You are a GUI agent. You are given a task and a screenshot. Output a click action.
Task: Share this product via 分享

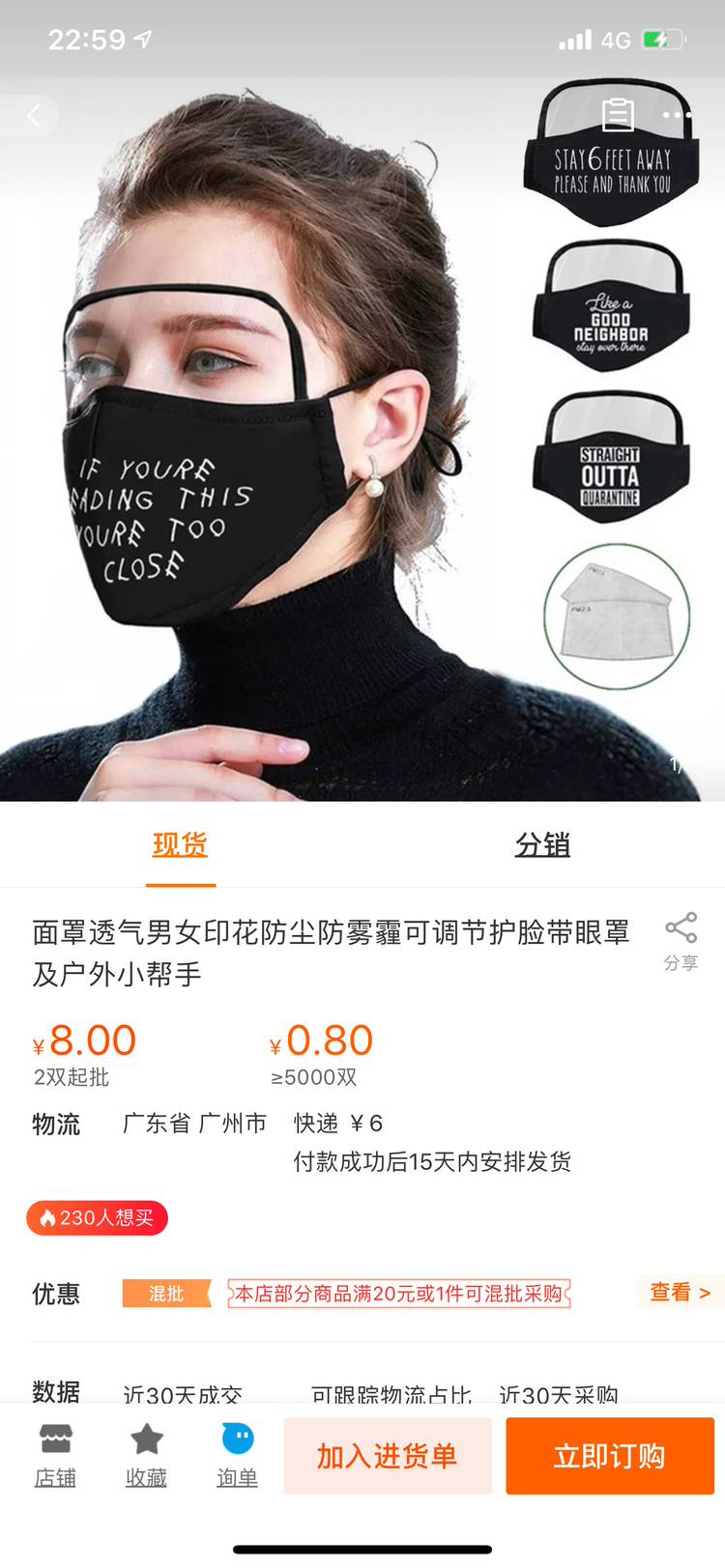pos(681,941)
